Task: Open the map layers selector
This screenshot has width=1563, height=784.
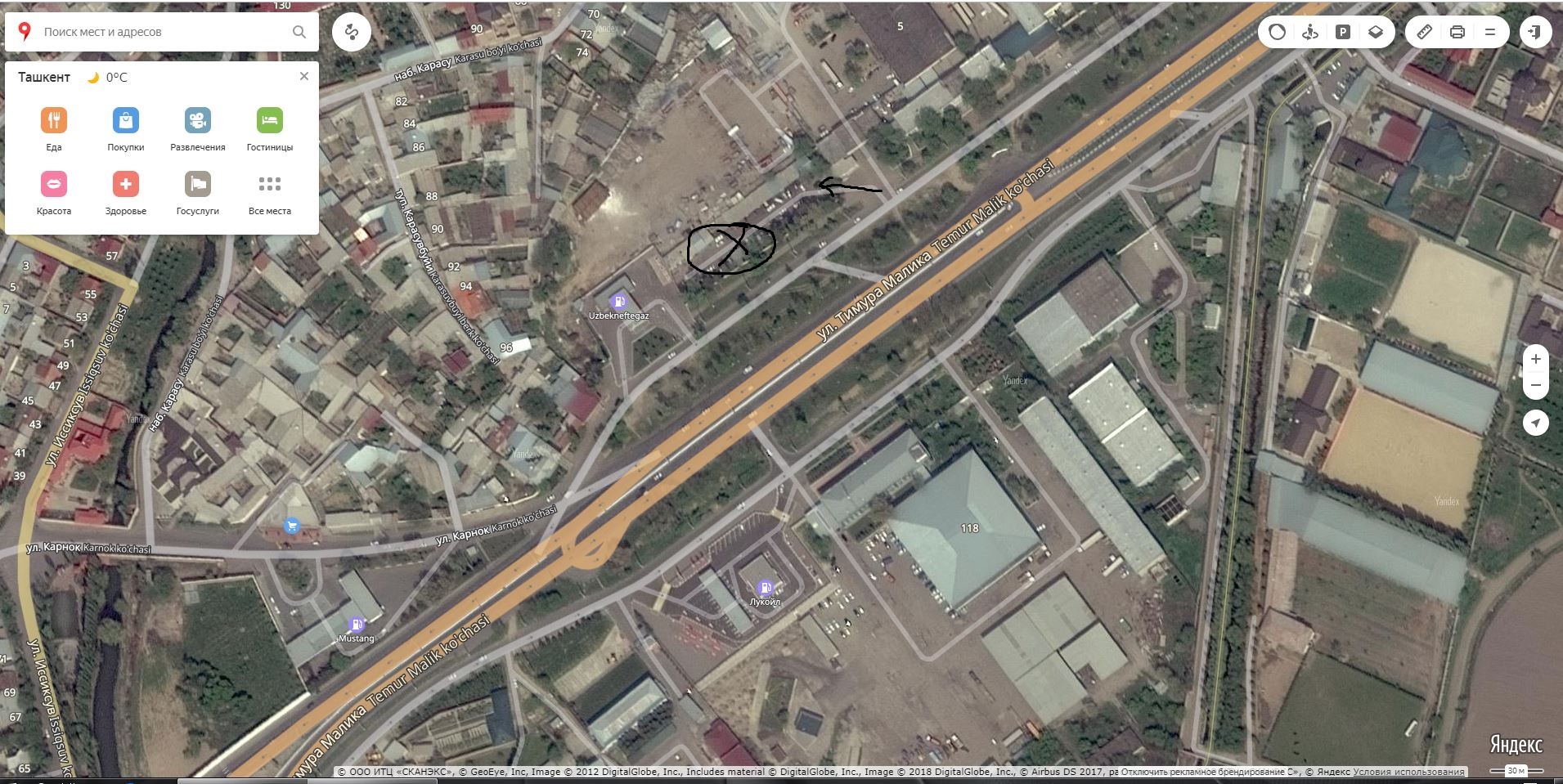Action: pos(1376,32)
